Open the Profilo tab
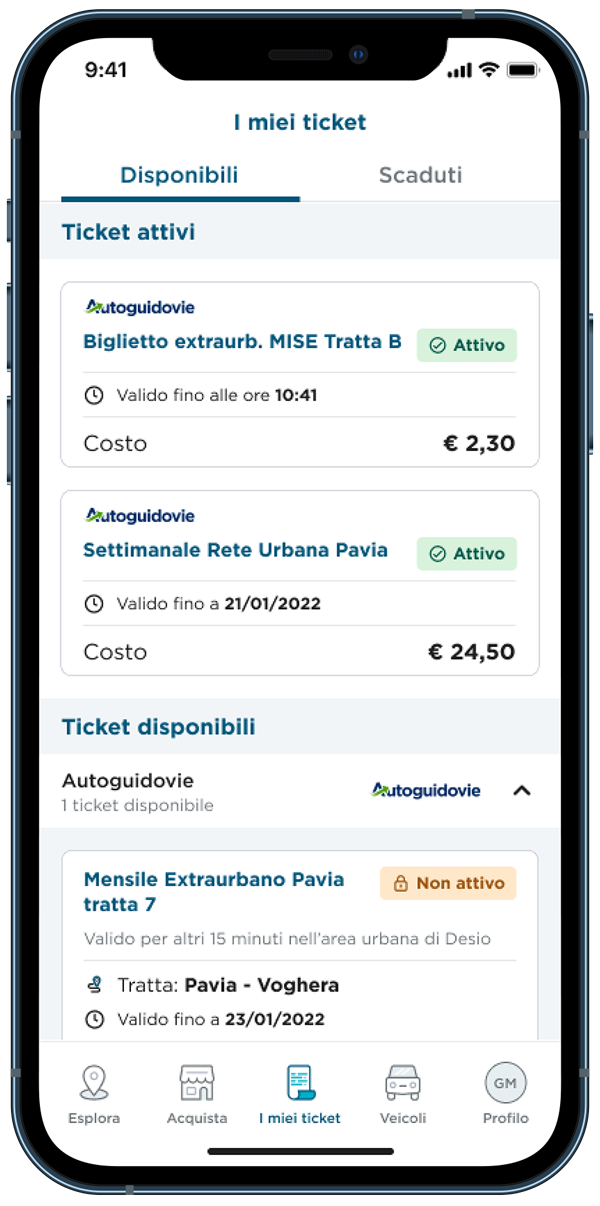Image resolution: width=600 pixels, height=1206 pixels. [x=506, y=1094]
